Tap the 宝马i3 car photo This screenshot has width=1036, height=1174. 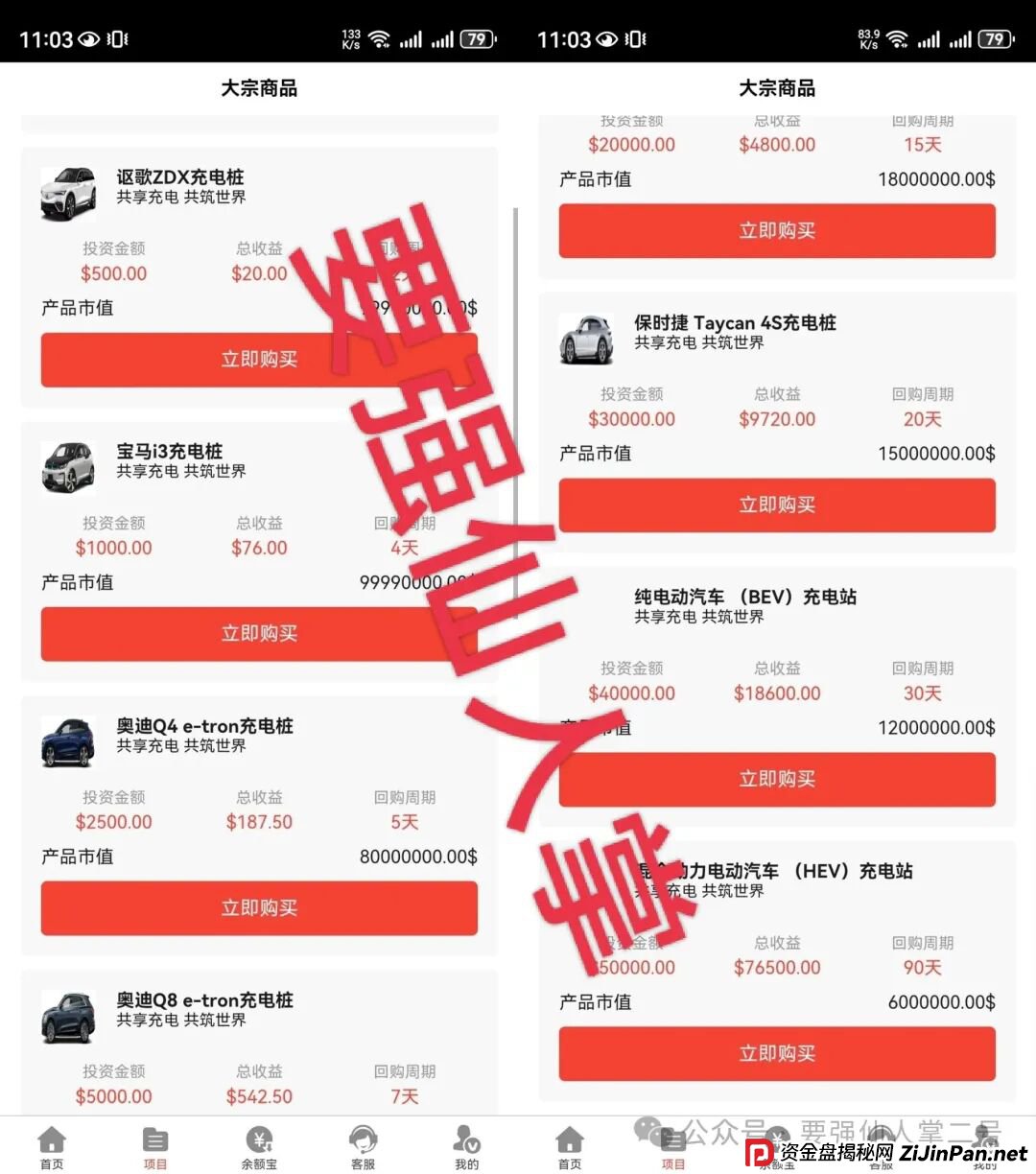(67, 466)
